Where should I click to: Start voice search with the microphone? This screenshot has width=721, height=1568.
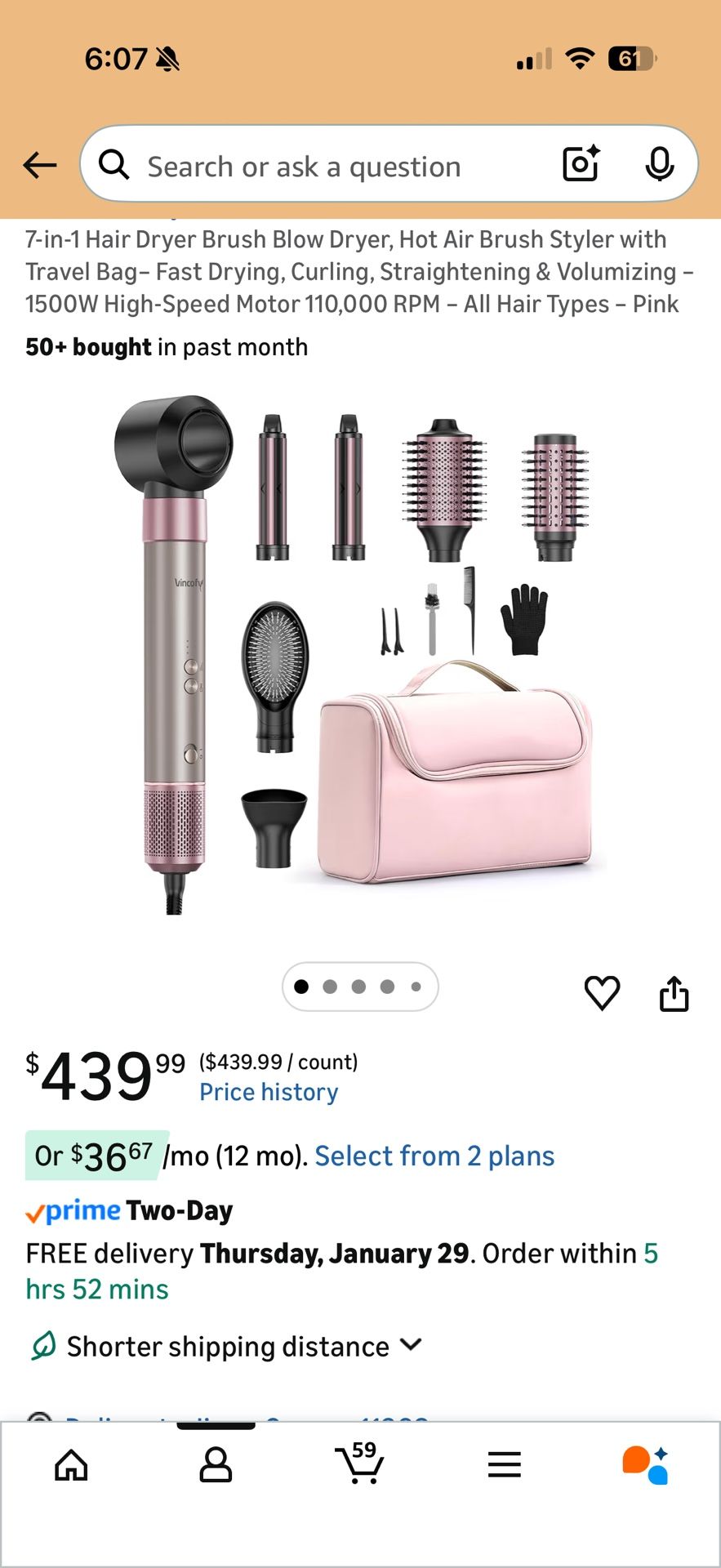point(659,165)
